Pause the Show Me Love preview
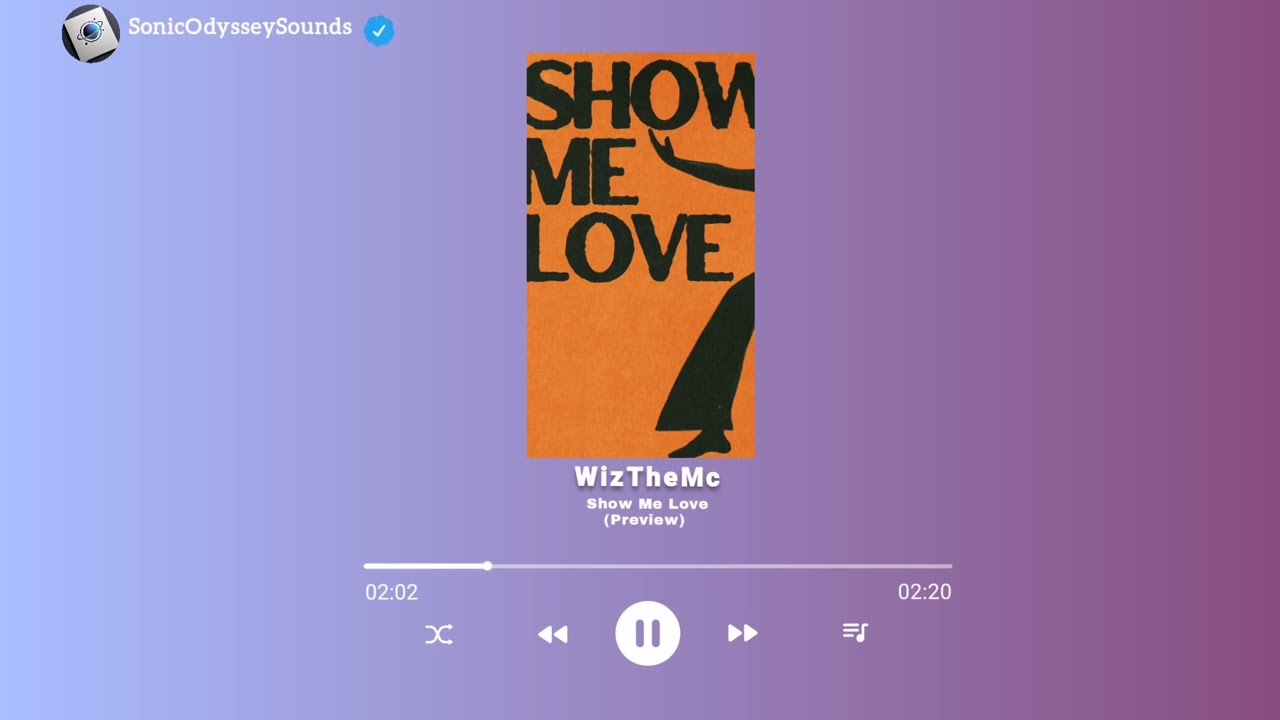The width and height of the screenshot is (1280, 720). tap(647, 633)
